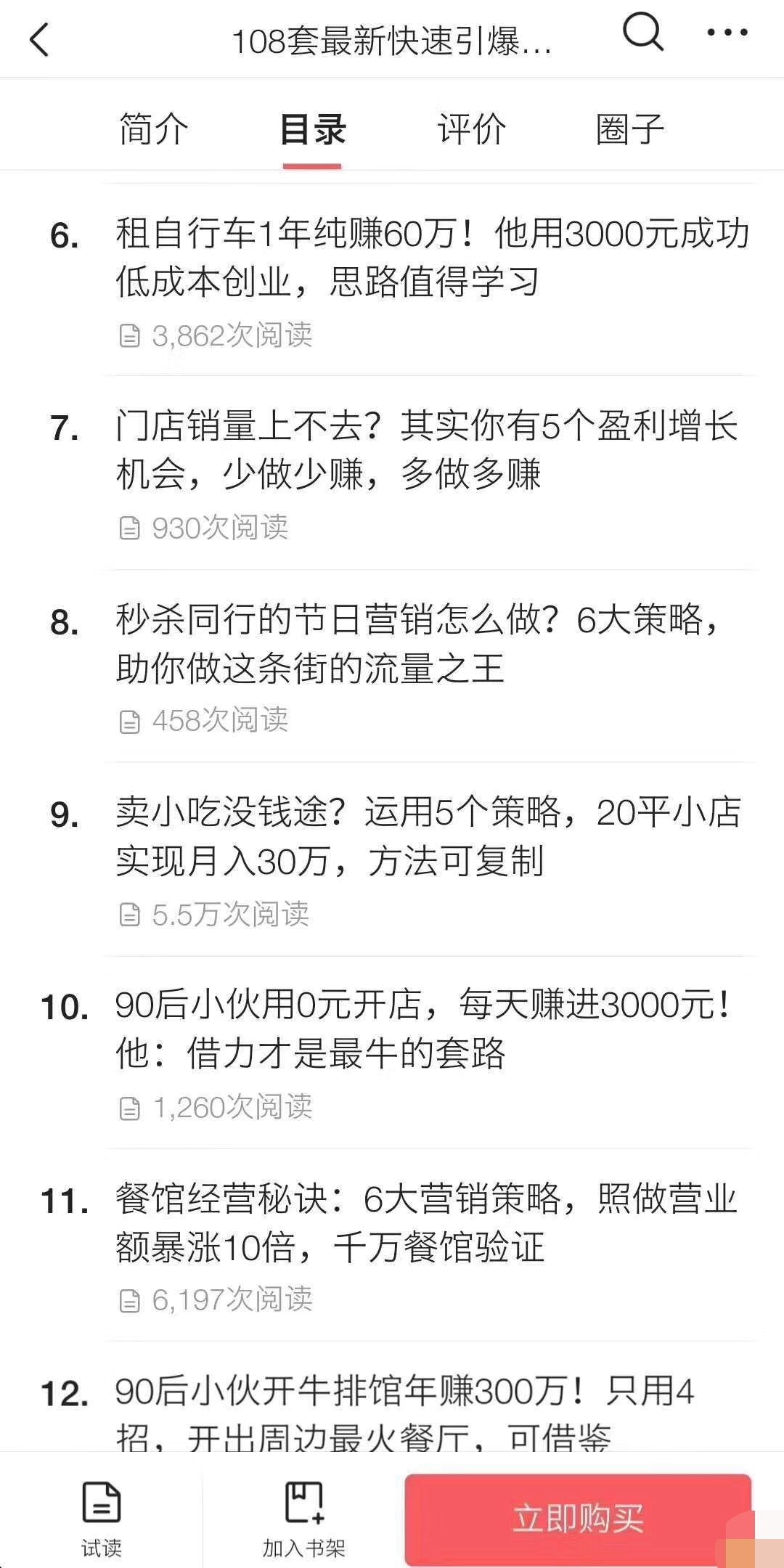Click the page icon next to 5.5万次阅读
784x1568 pixels.
tap(131, 915)
